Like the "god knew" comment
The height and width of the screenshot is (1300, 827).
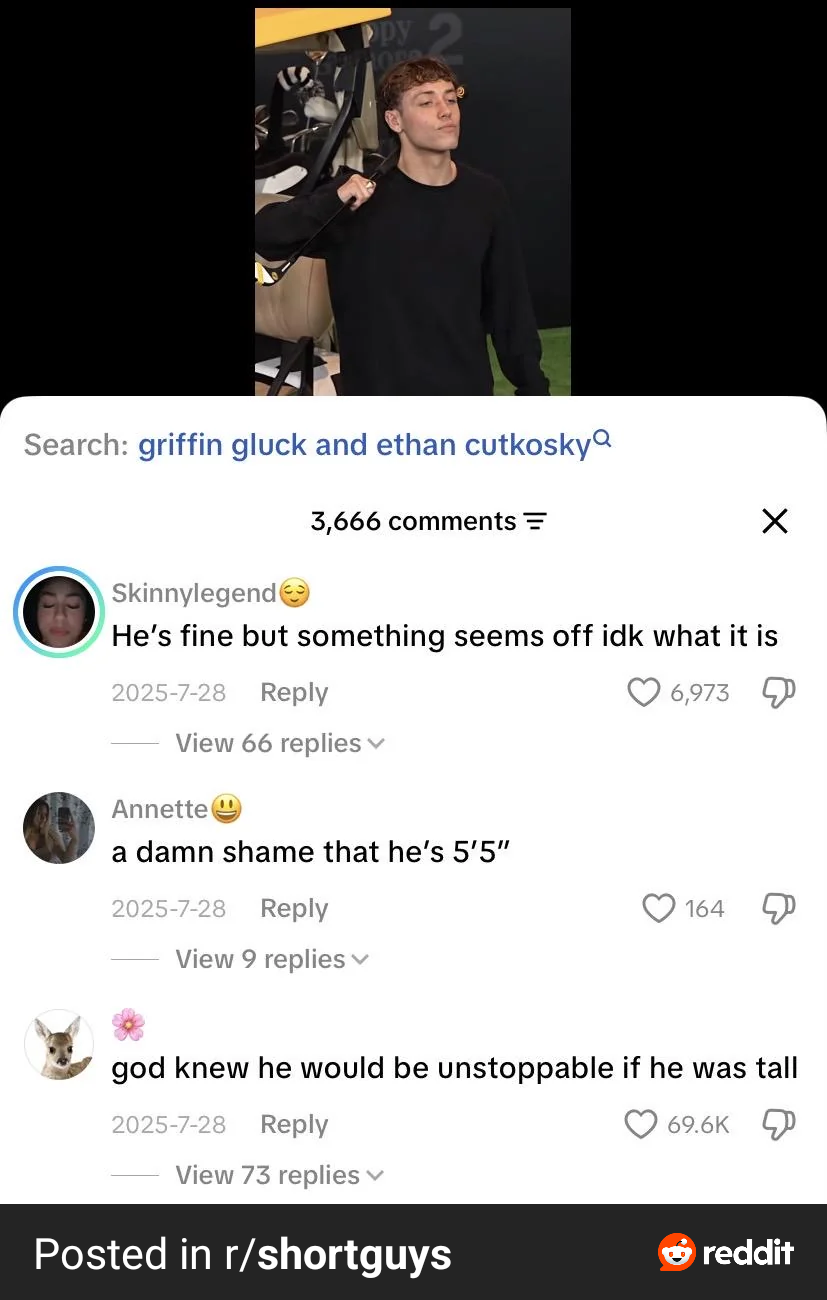641,1124
